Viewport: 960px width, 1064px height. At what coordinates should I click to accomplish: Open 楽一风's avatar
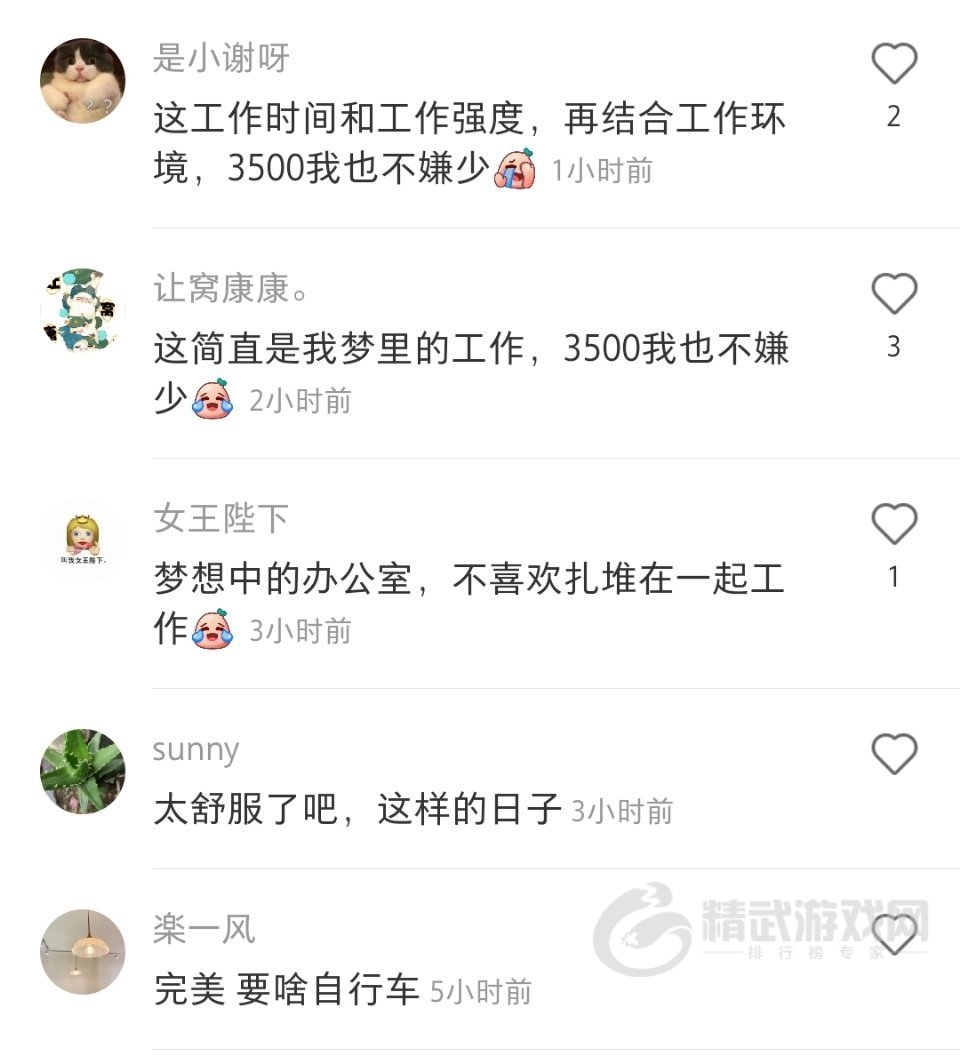click(x=83, y=951)
